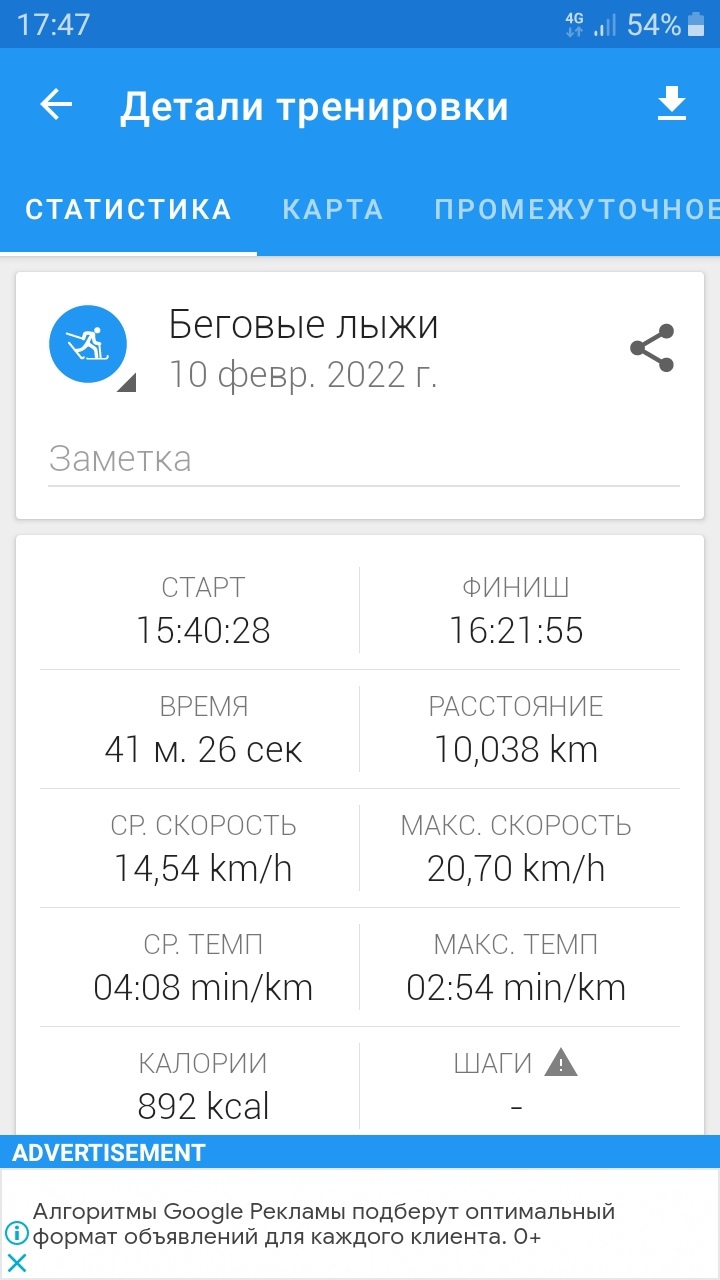Open the ПРОМЕЖУТОЧНОЕ tab
Image resolution: width=720 pixels, height=1280 pixels.
pos(577,210)
